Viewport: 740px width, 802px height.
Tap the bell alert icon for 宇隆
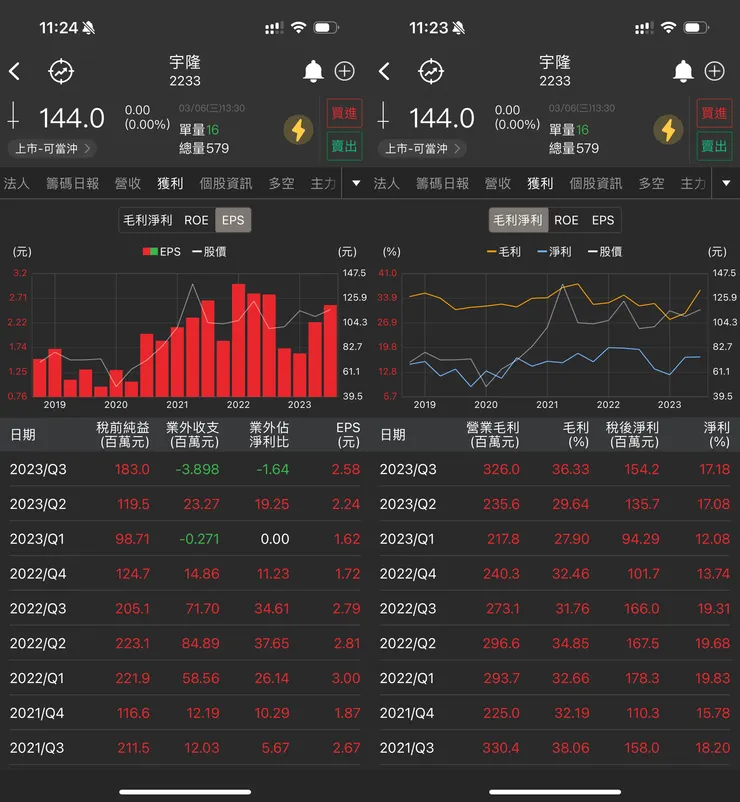tap(313, 71)
